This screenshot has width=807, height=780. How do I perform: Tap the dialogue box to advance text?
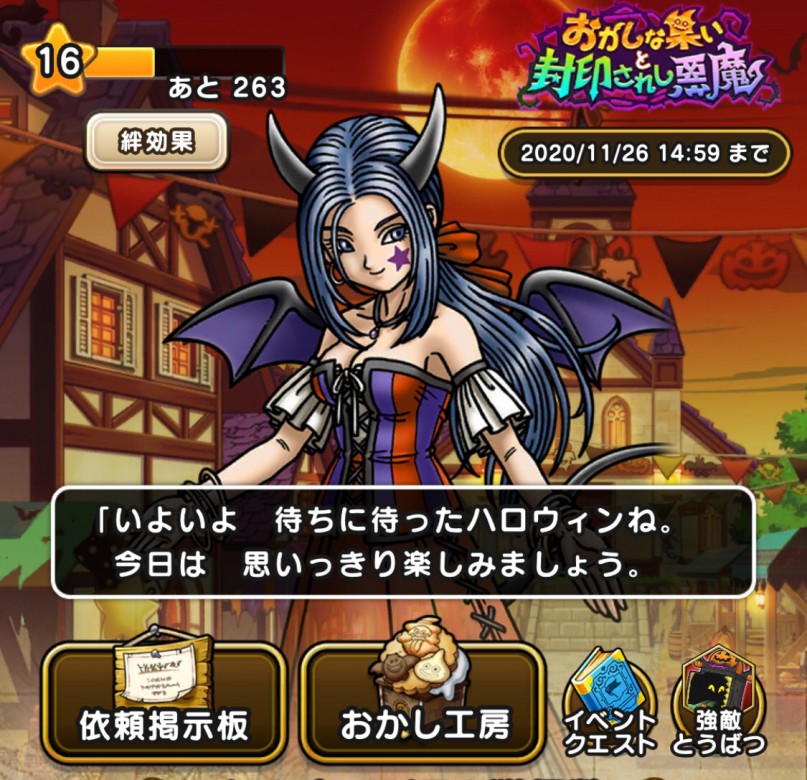coord(403,542)
